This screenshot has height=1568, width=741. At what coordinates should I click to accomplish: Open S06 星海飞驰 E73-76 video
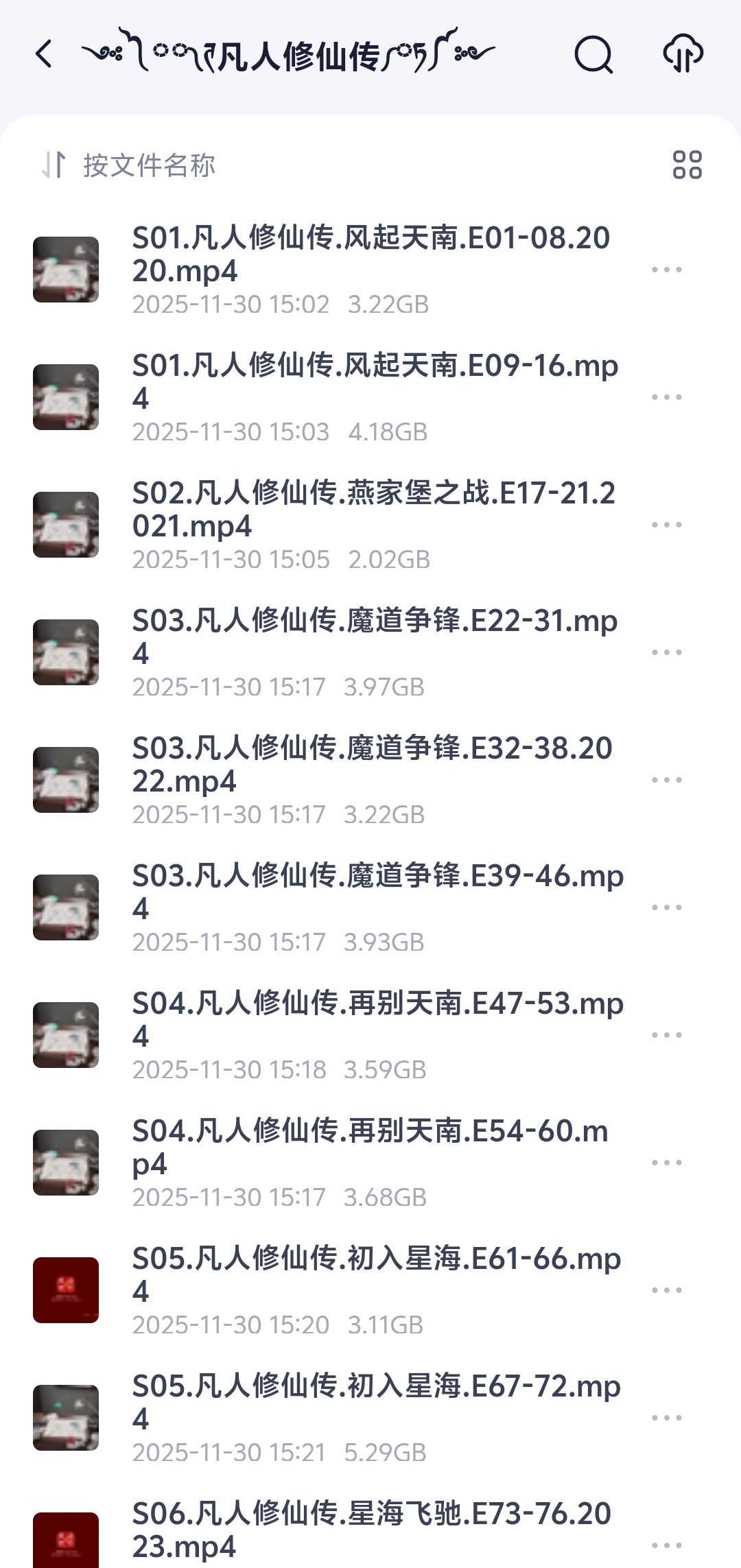pos(371,1530)
